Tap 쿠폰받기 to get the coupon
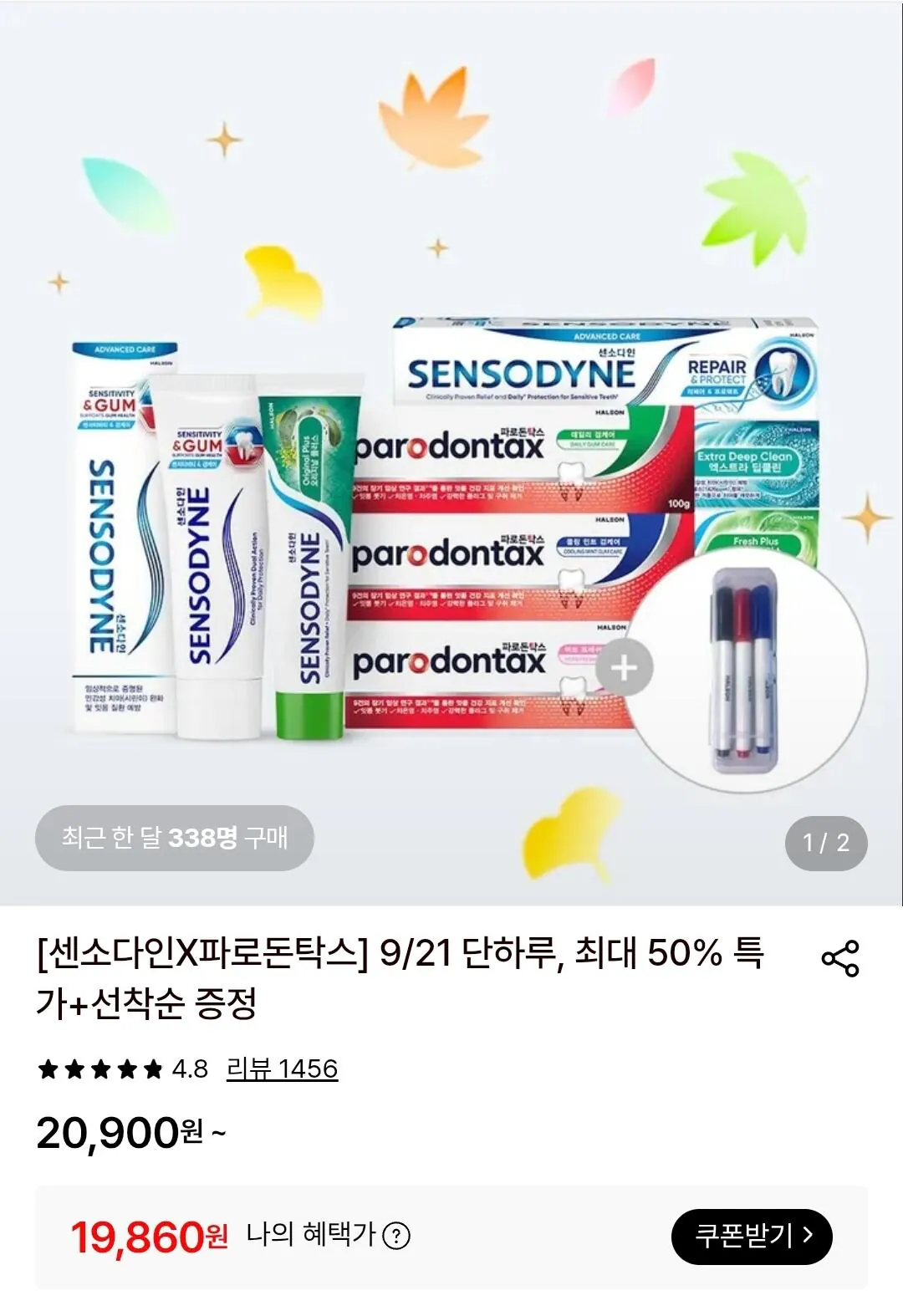 (752, 1236)
